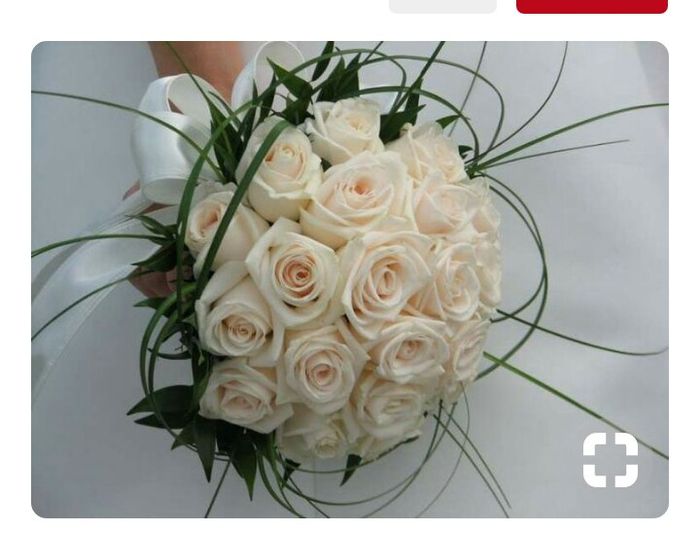The width and height of the screenshot is (700, 535).
Task: Open visual search on the bouquet image
Action: click(610, 460)
